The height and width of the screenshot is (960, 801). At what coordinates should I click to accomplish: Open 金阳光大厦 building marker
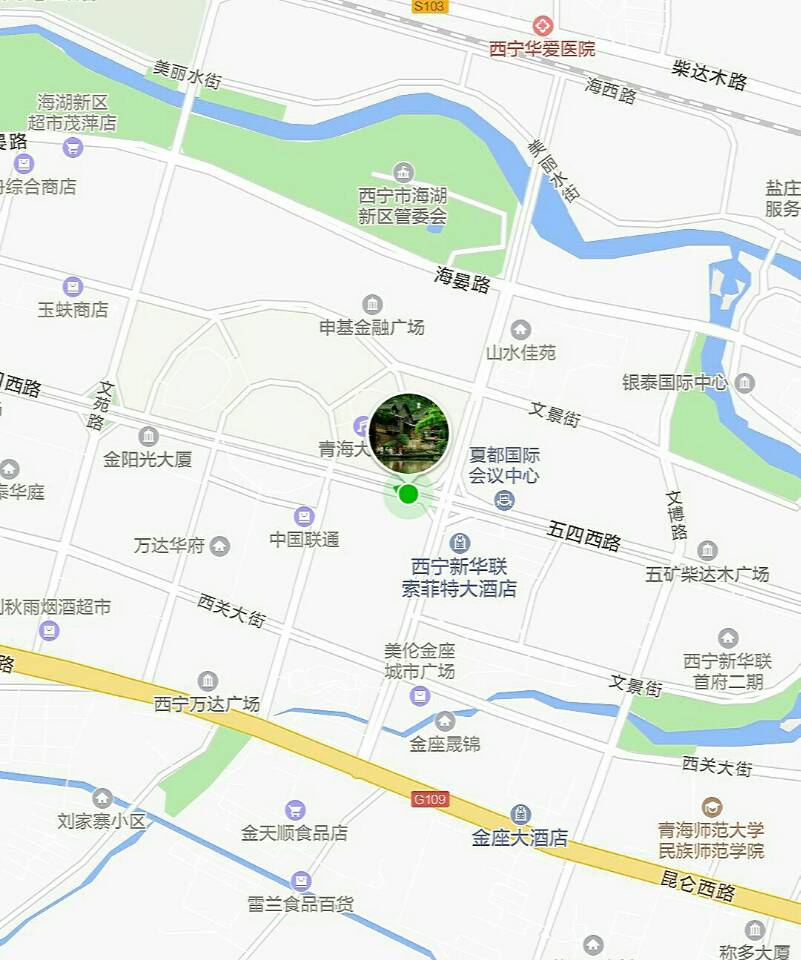coord(148,437)
